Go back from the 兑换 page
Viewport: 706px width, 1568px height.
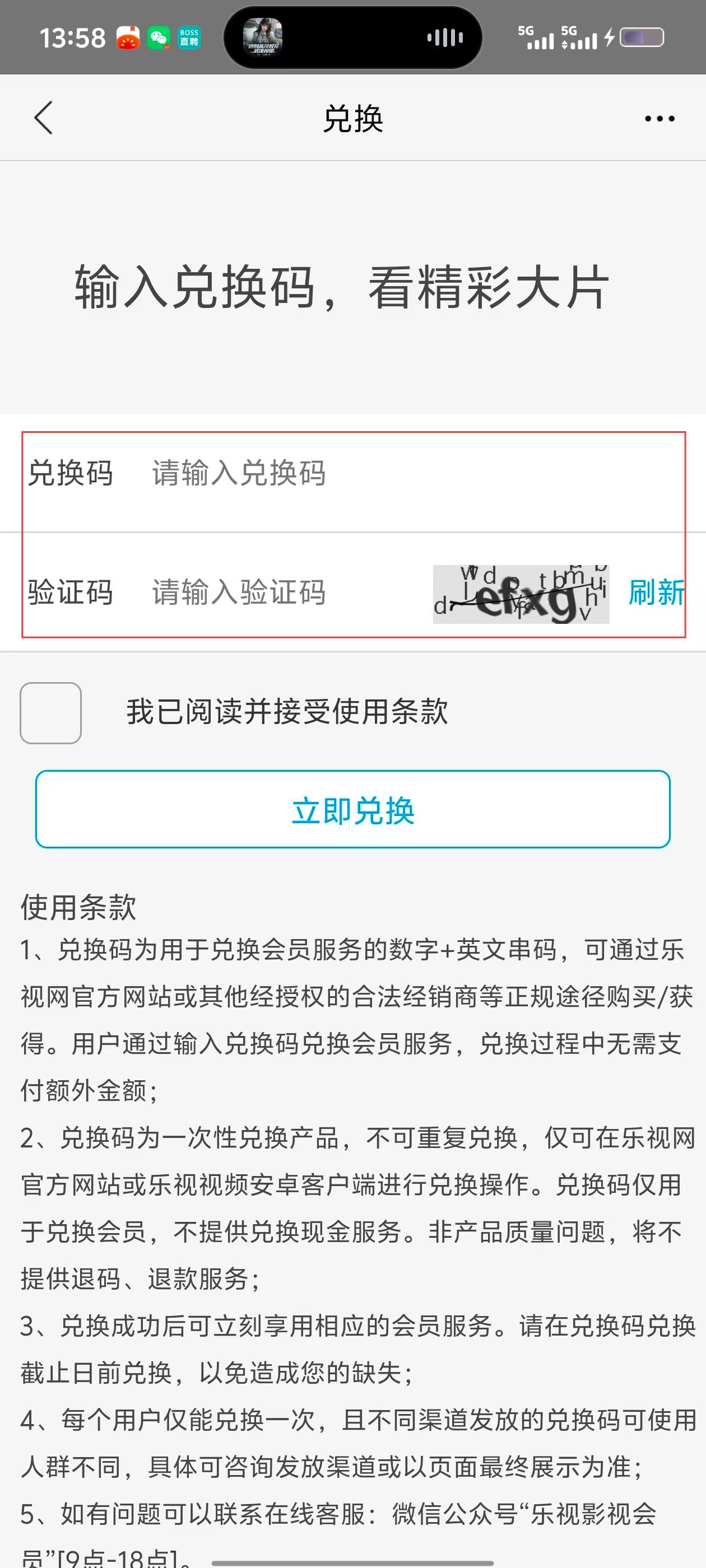click(x=44, y=118)
